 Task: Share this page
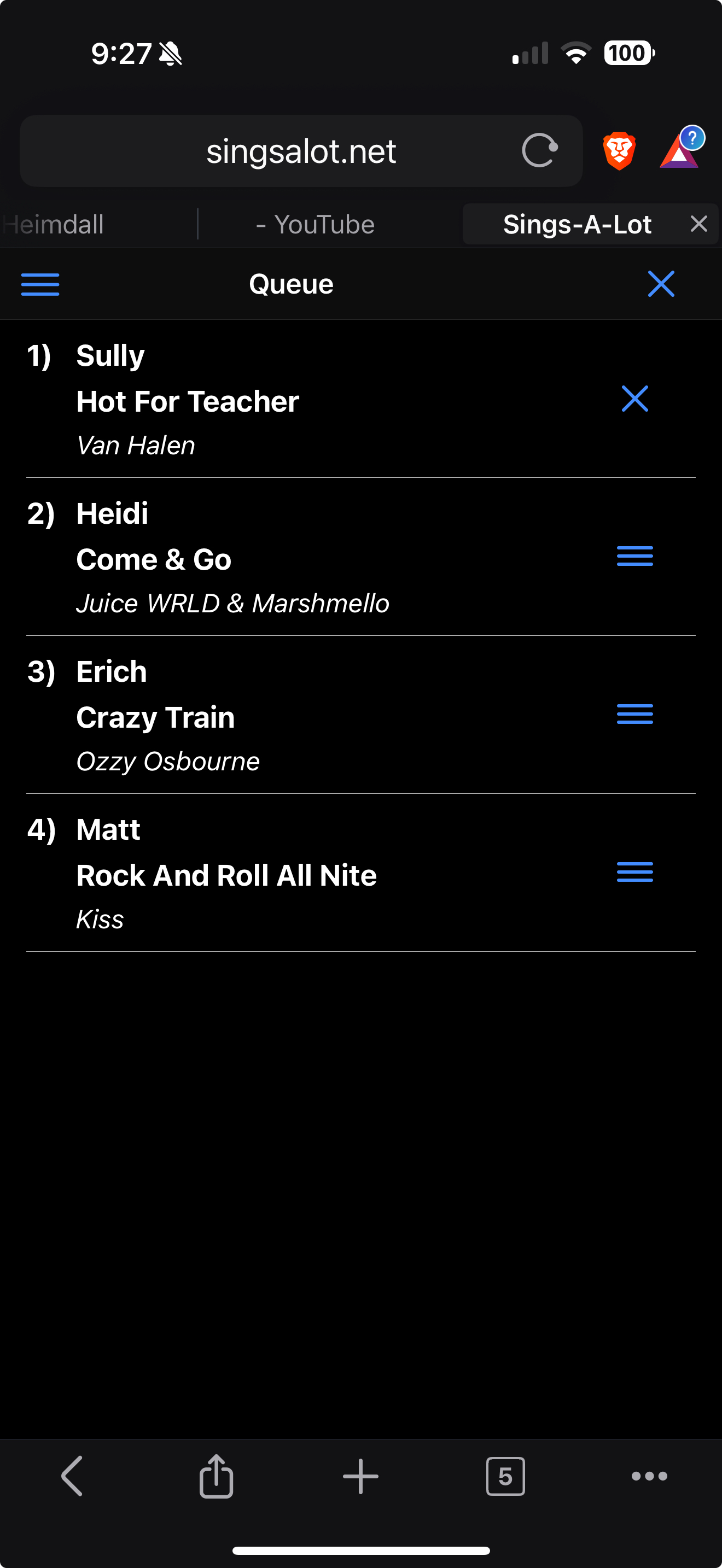[x=216, y=1476]
